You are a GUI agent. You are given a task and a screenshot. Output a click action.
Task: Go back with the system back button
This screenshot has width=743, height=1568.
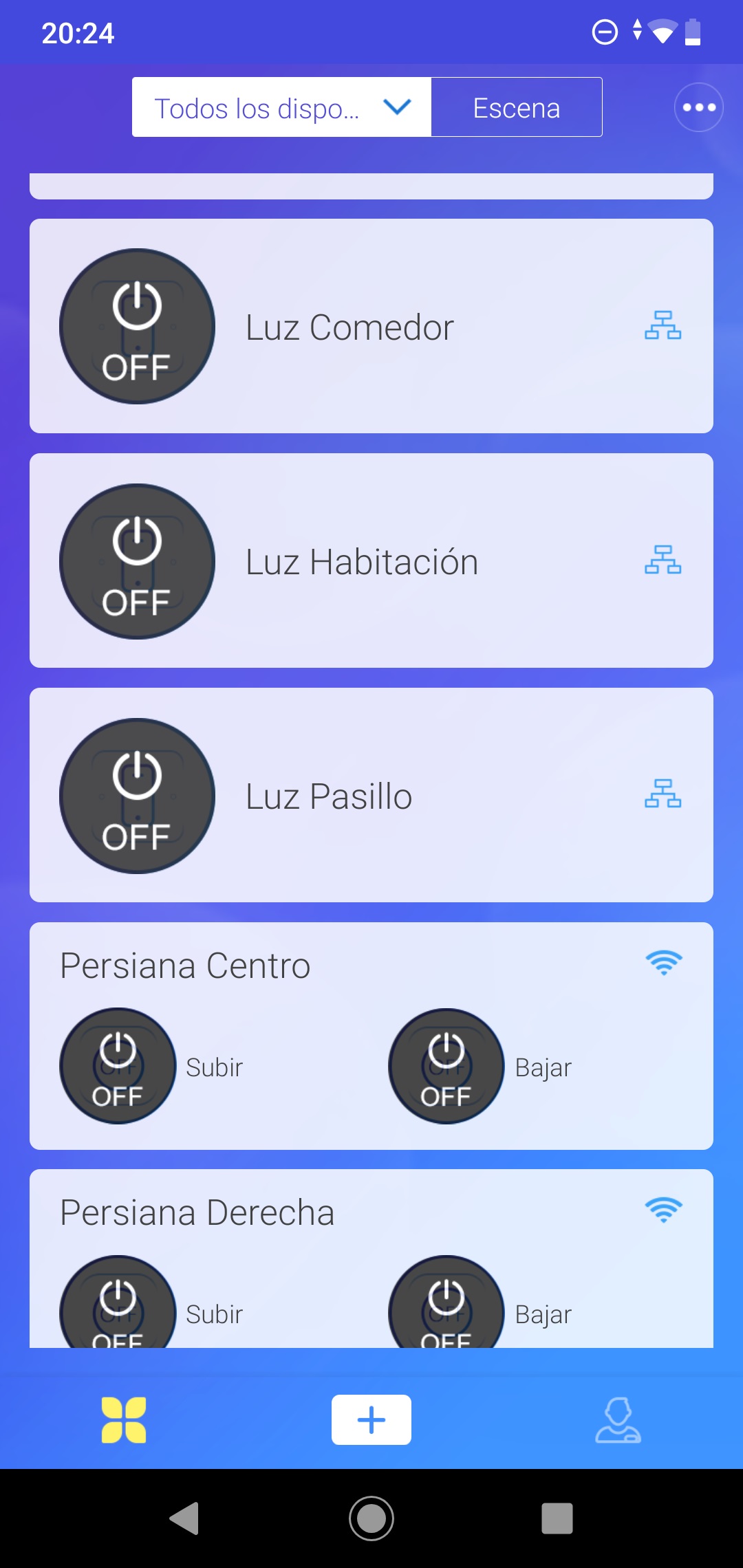(184, 1518)
